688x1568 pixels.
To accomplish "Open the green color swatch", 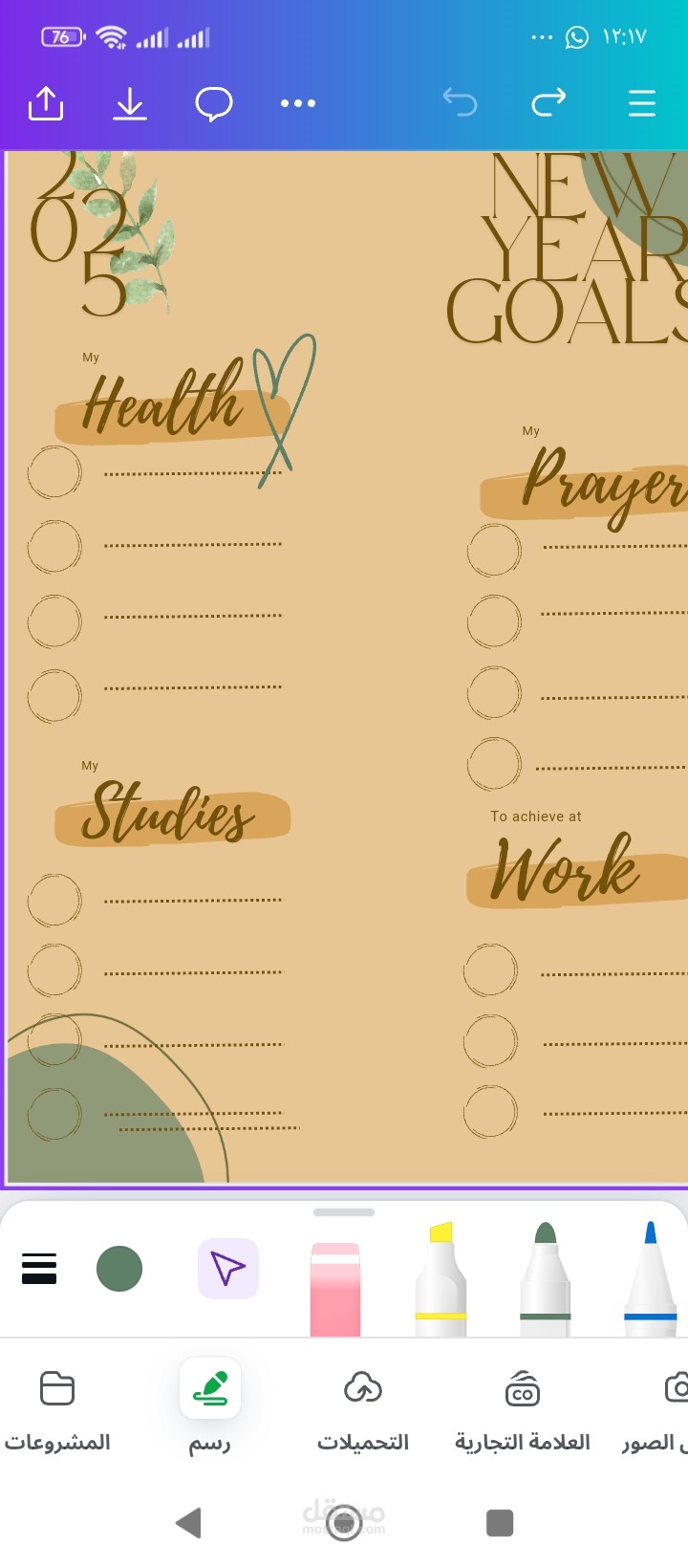I will (119, 1269).
